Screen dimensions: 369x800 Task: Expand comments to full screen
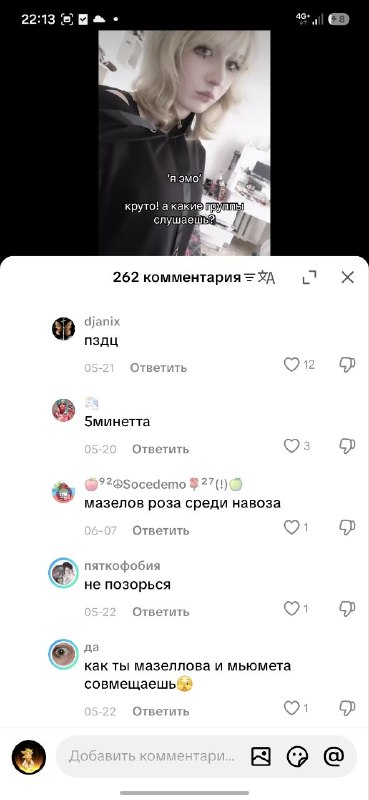309,277
